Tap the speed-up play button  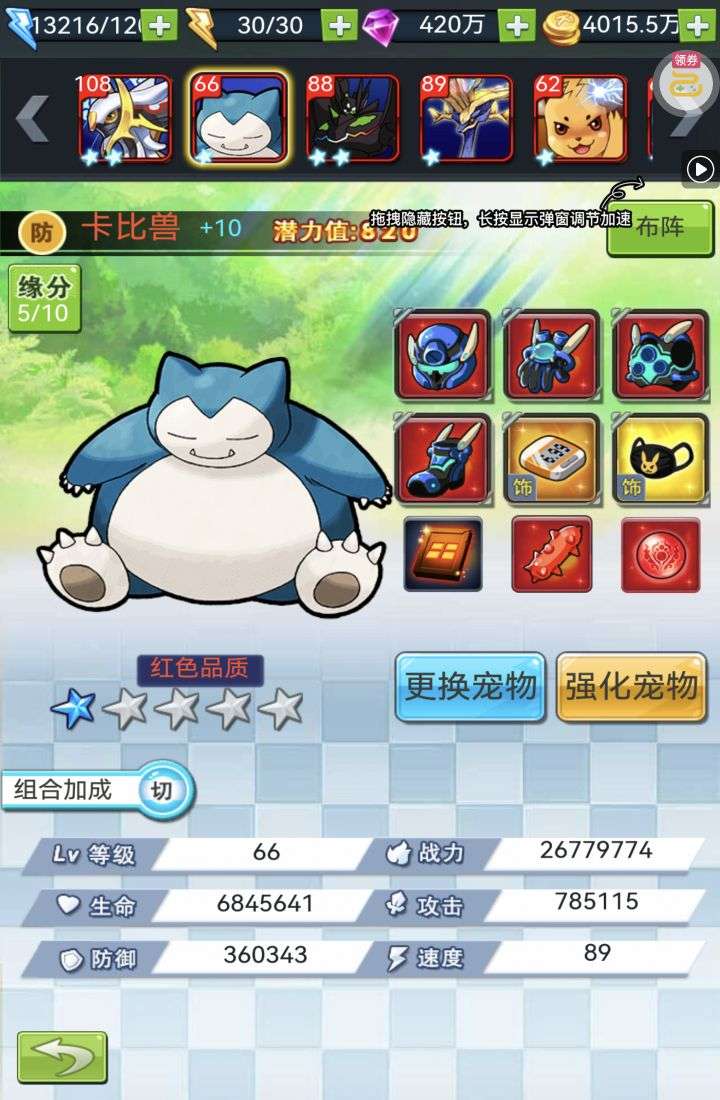coord(701,169)
